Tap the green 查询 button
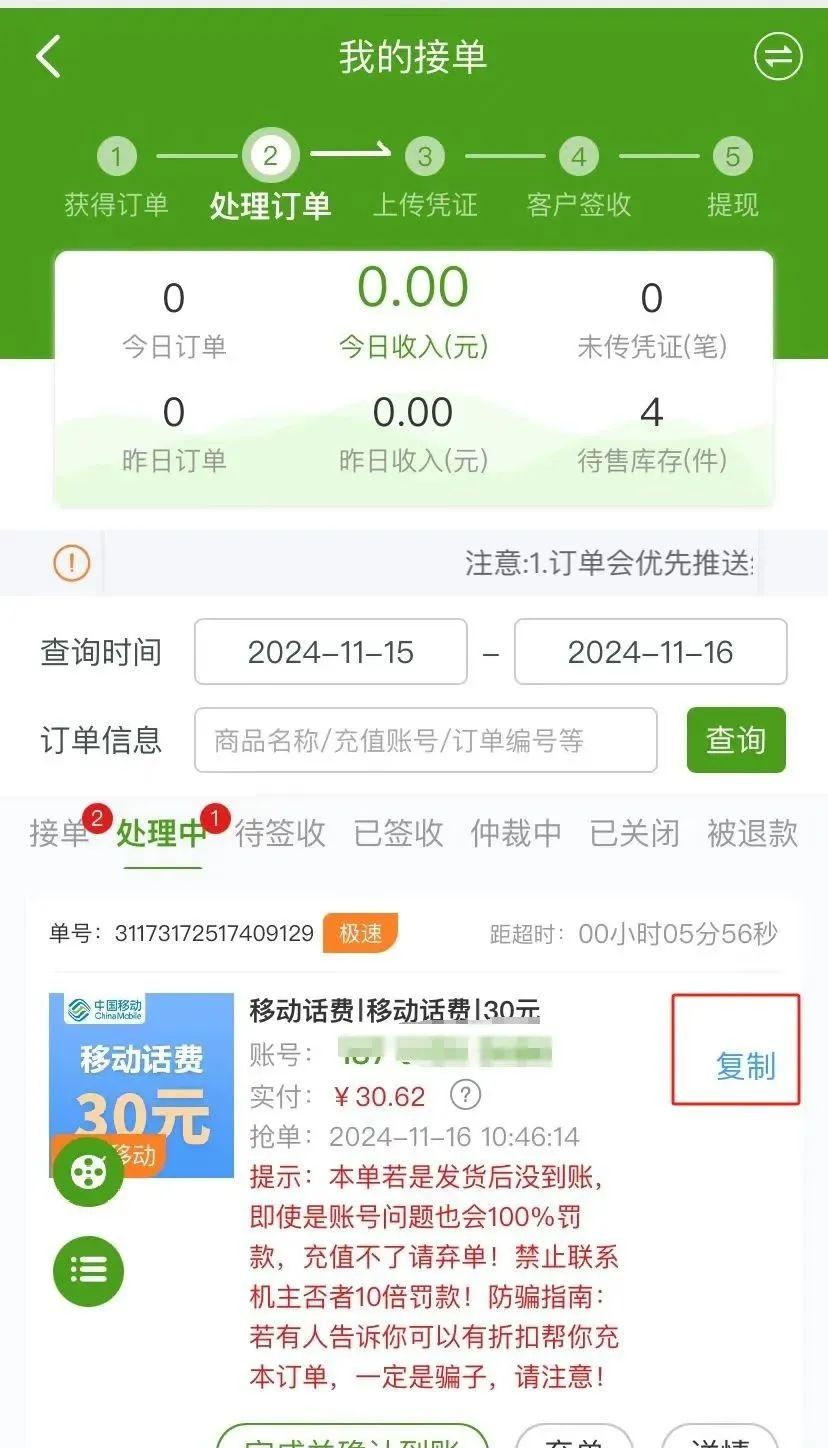 [735, 740]
